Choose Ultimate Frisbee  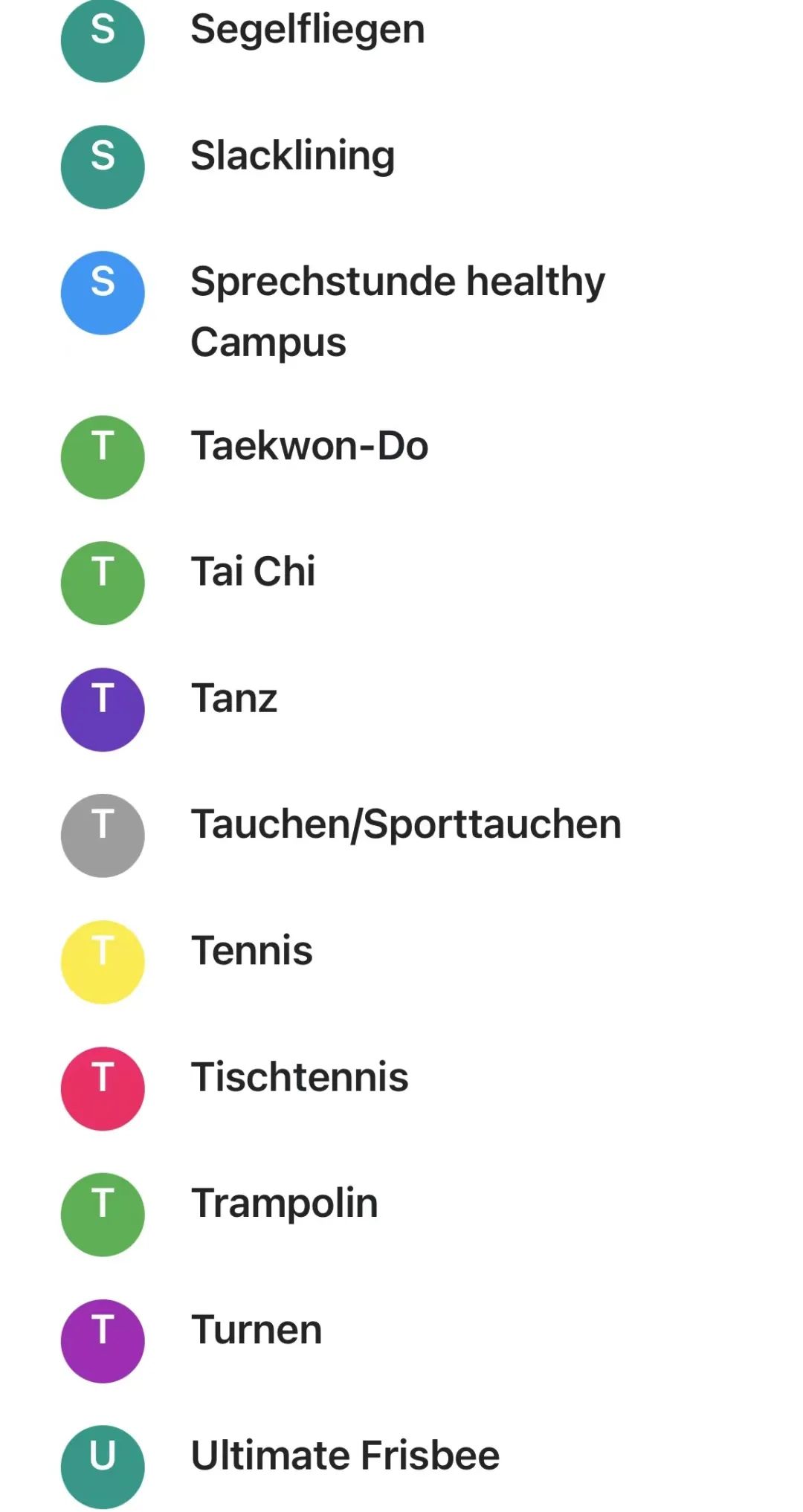[x=345, y=1457]
